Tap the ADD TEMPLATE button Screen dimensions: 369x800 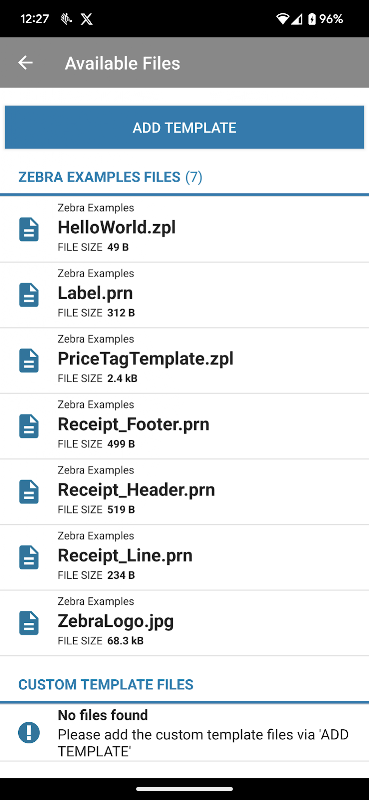click(x=184, y=128)
